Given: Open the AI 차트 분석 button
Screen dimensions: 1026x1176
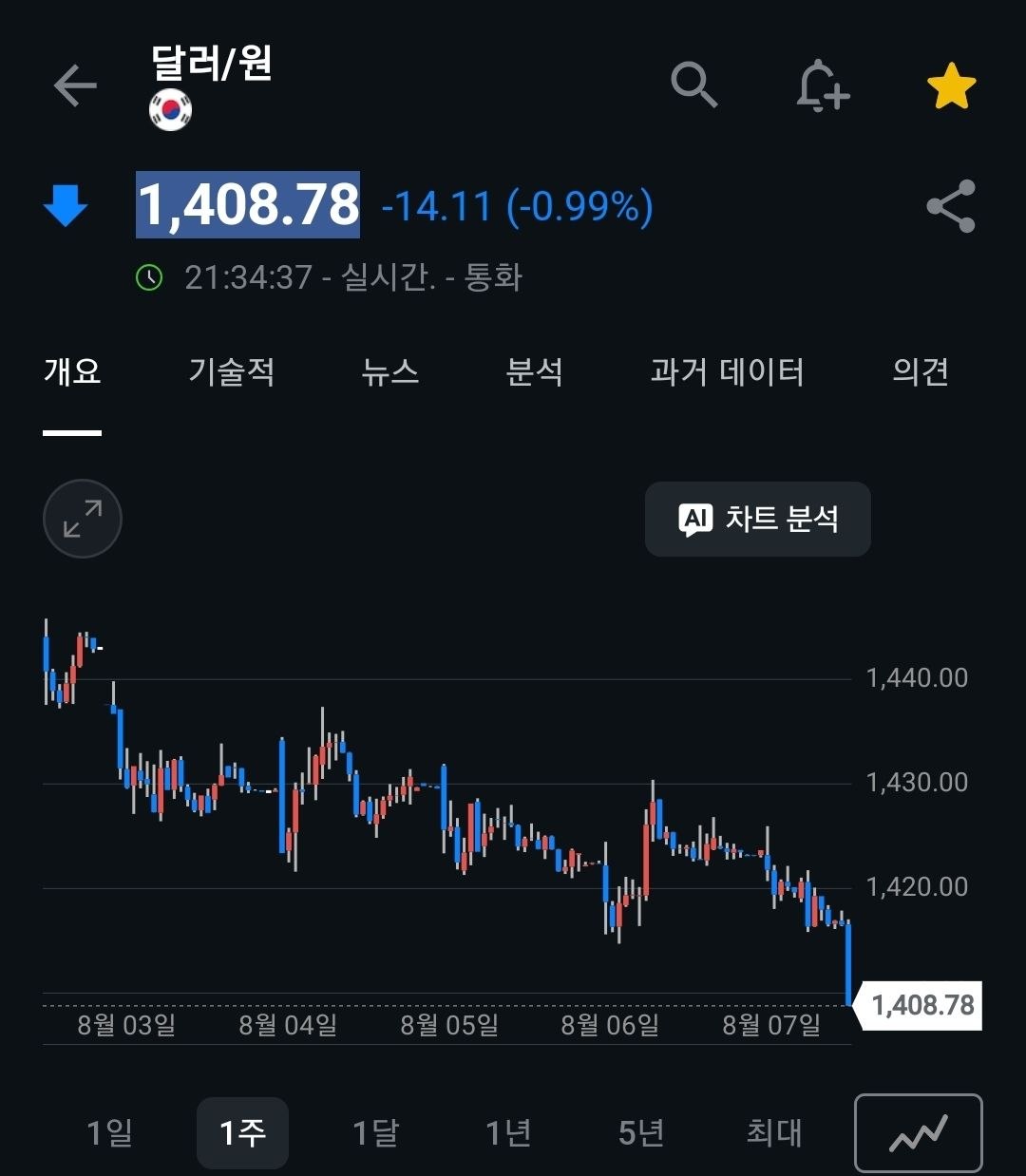Looking at the screenshot, I should (x=758, y=519).
